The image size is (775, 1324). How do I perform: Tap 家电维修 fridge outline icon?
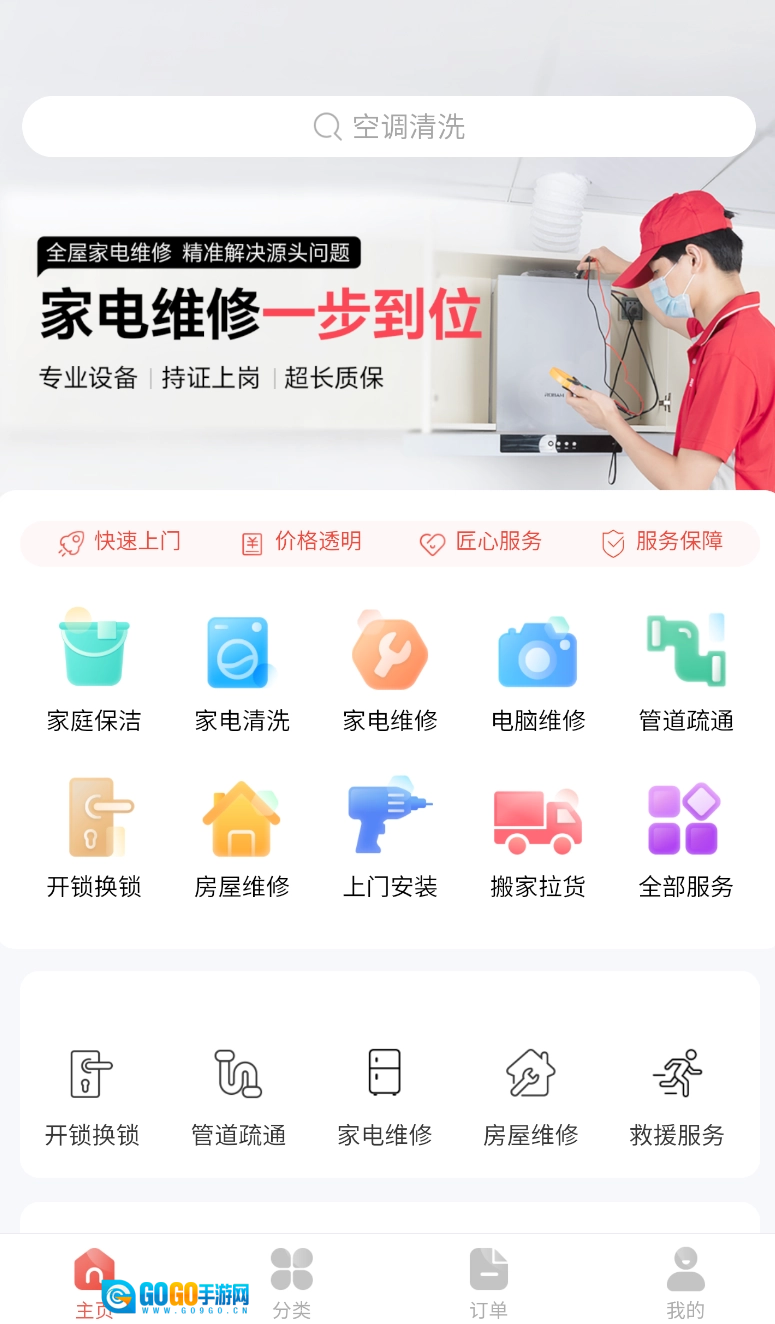pyautogui.click(x=385, y=1095)
